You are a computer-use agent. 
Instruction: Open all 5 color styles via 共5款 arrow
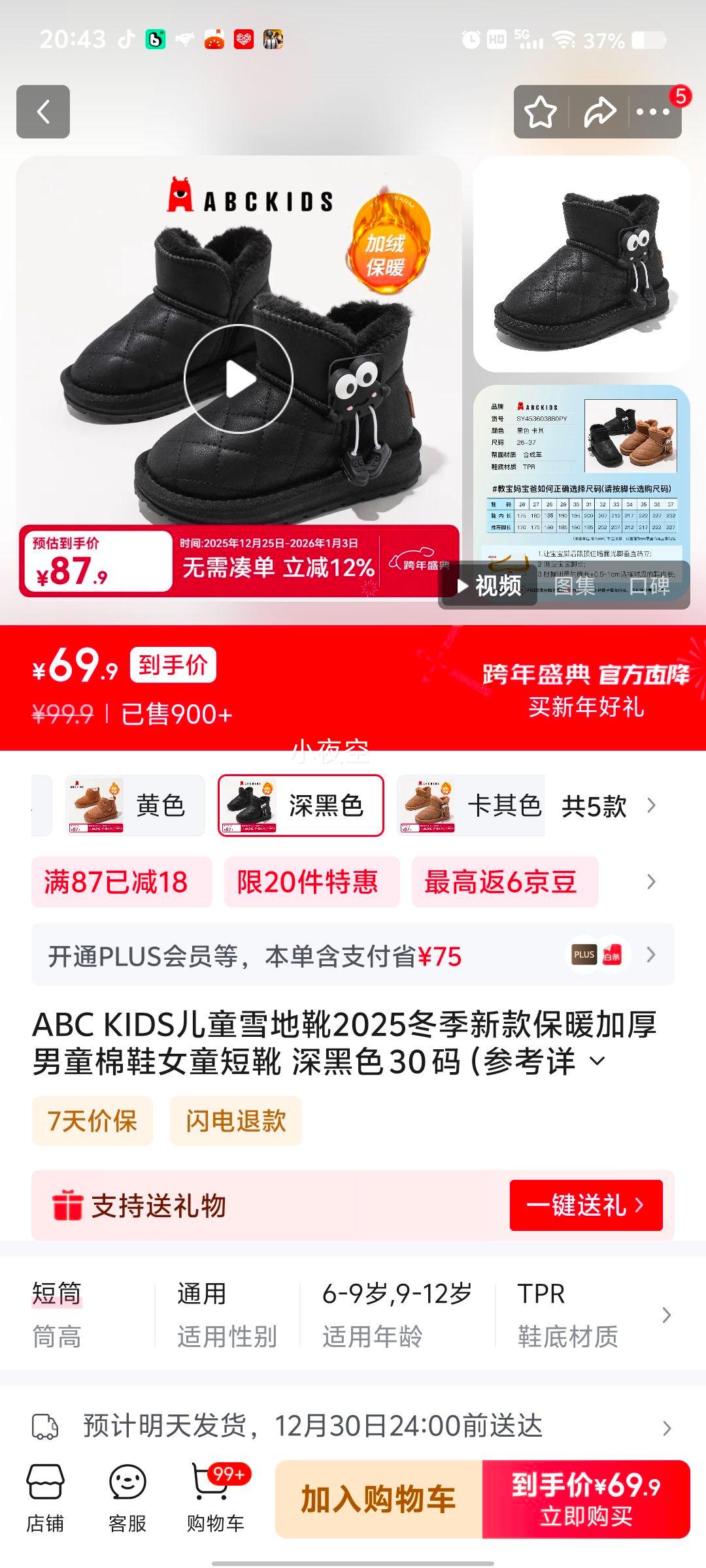[650, 806]
